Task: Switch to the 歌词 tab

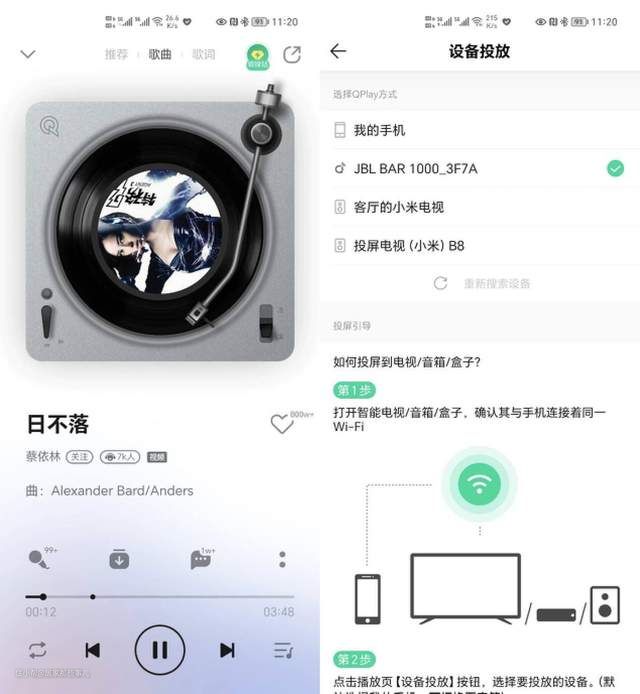Action: point(203,55)
